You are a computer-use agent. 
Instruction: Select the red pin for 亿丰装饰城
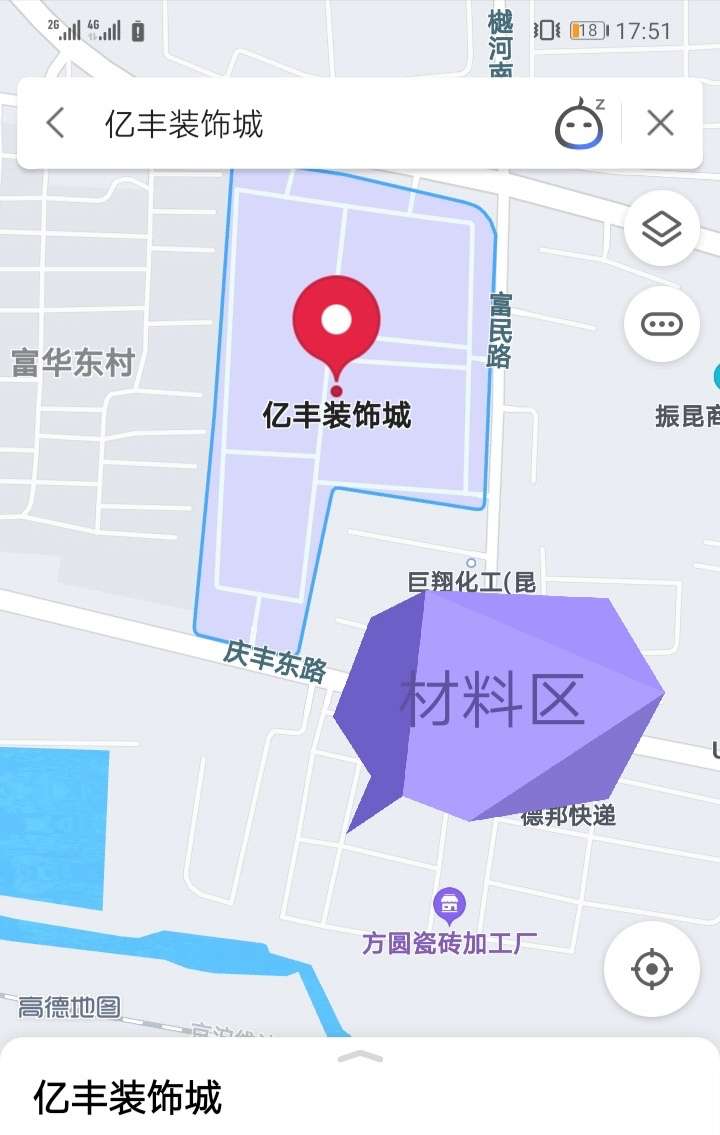[x=336, y=325]
